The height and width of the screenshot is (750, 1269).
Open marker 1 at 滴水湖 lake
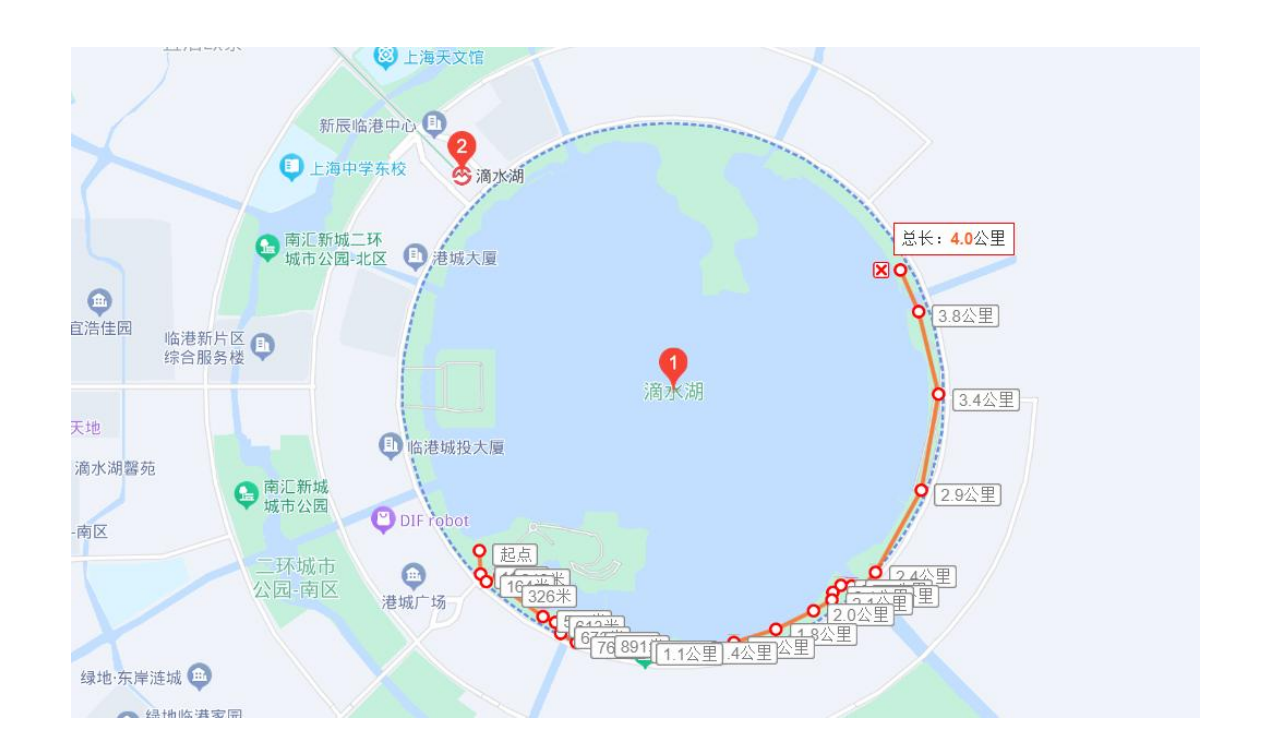click(673, 365)
